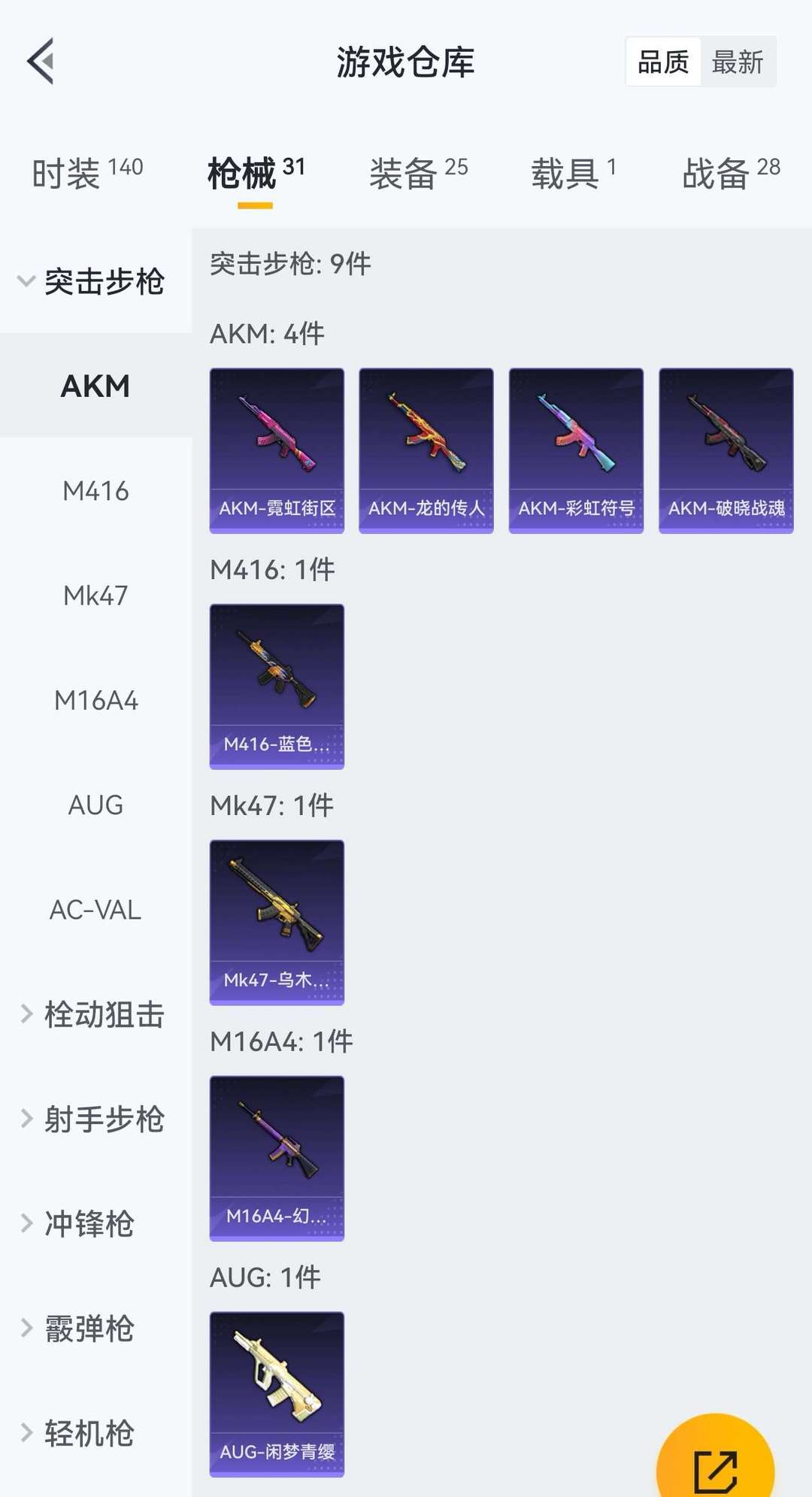Sort items by 最新
The image size is (812, 1497).
[x=737, y=62]
